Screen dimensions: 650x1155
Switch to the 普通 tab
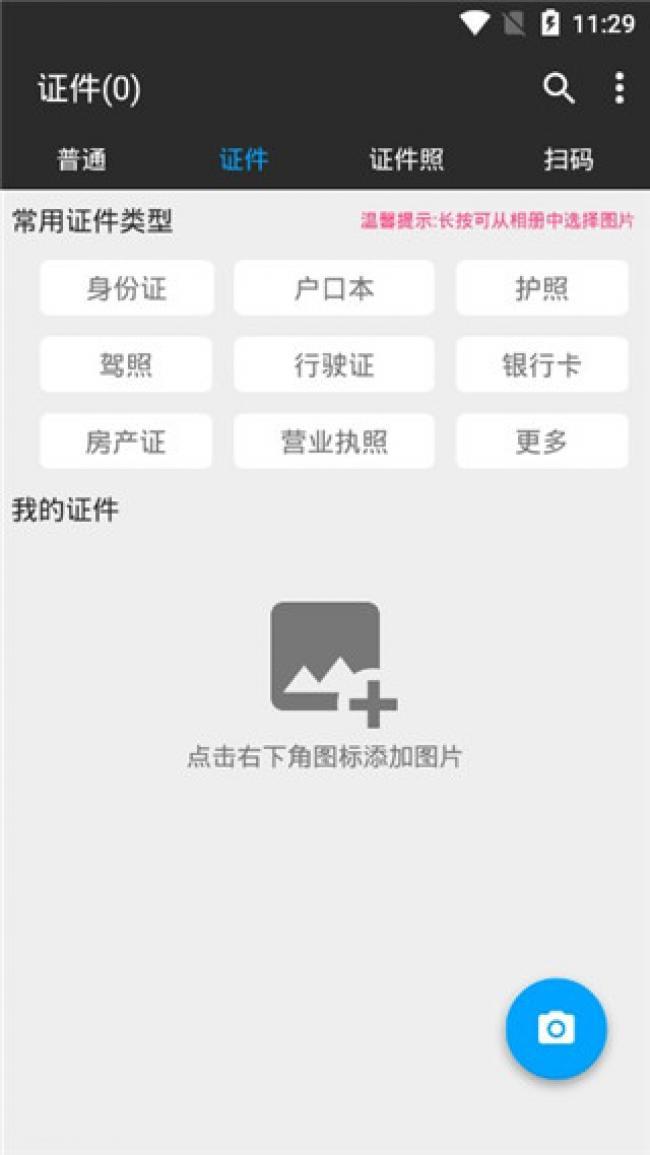pos(82,160)
